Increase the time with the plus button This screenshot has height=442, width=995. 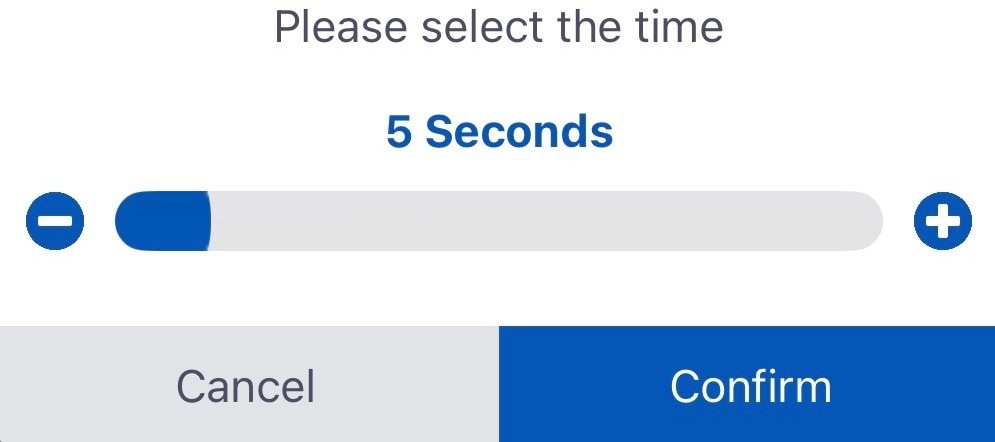coord(942,221)
